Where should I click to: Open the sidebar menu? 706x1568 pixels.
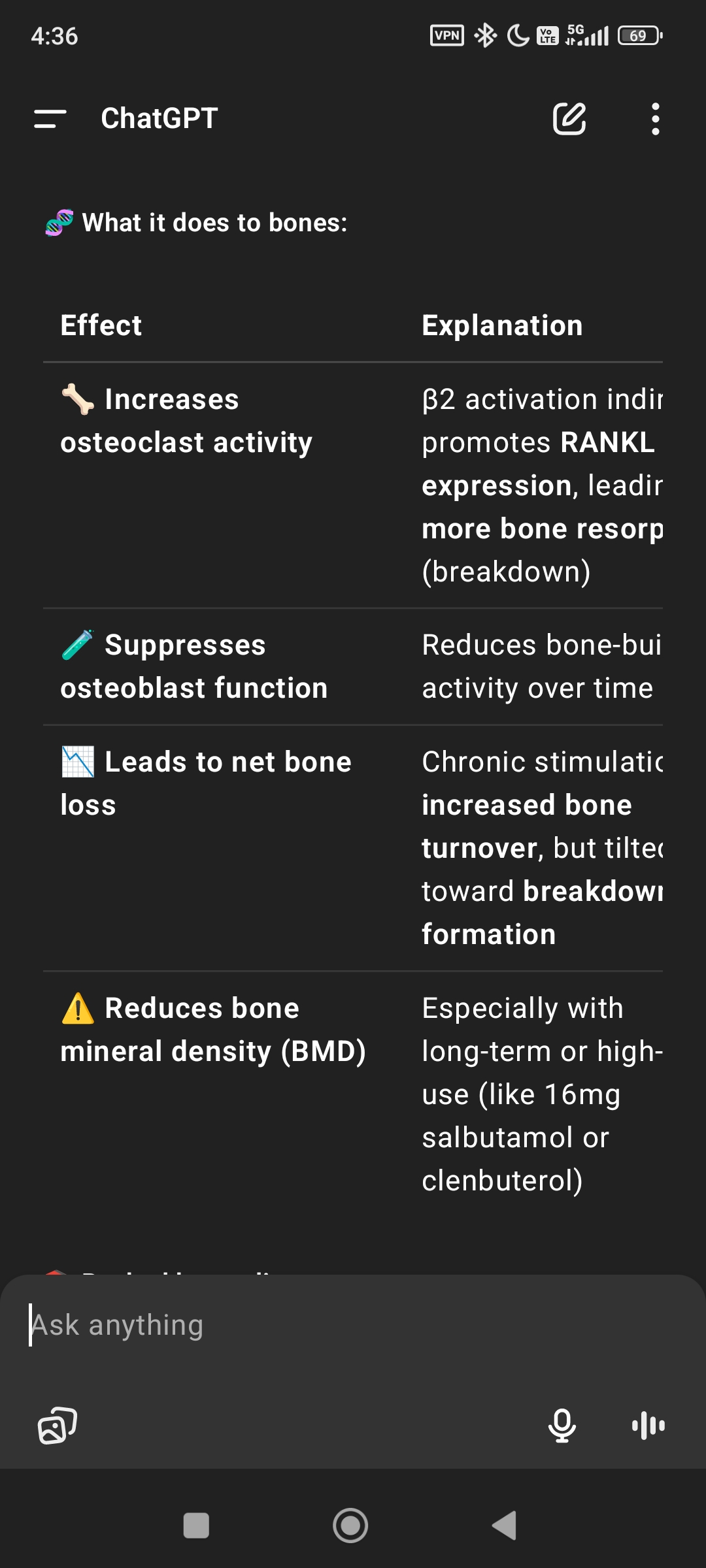point(50,119)
